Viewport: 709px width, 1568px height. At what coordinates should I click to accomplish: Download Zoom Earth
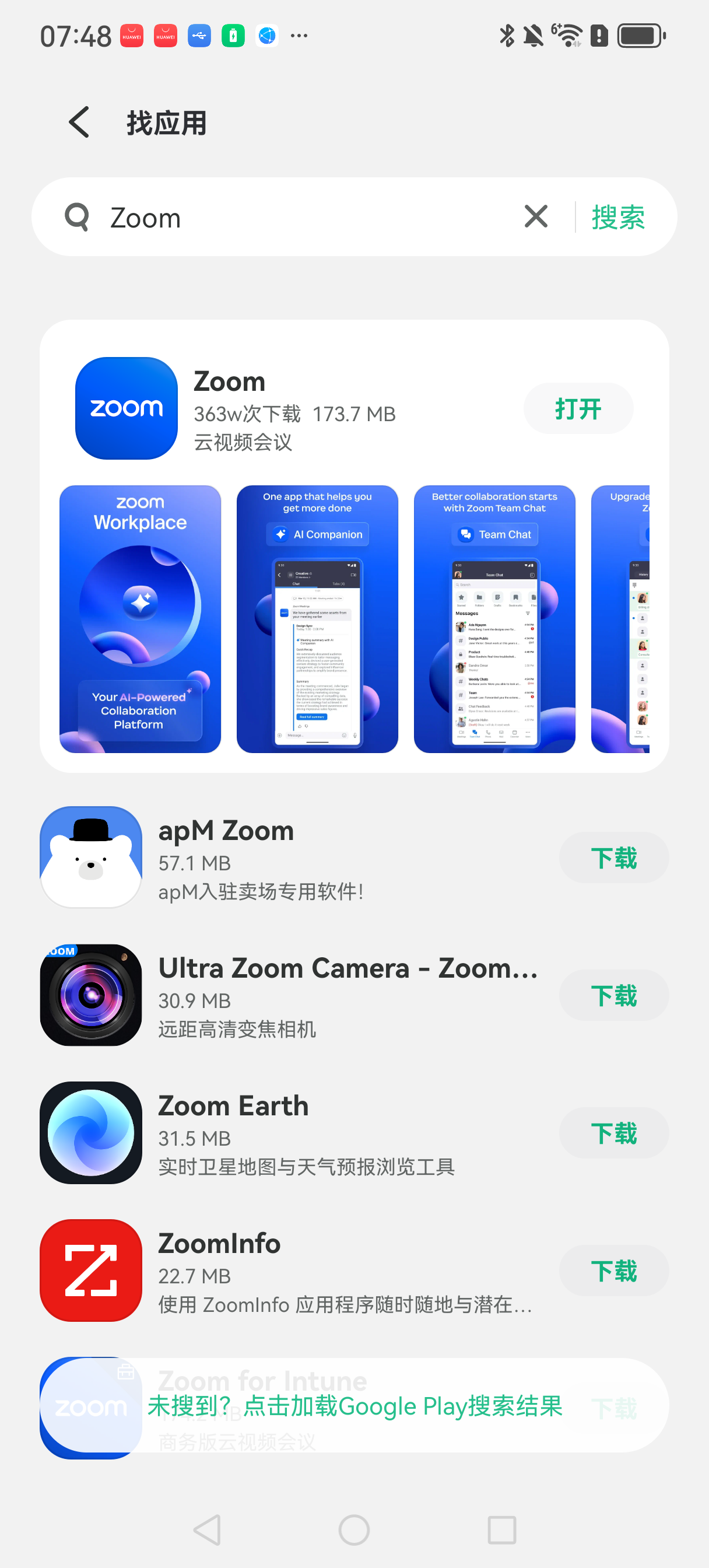point(613,1133)
